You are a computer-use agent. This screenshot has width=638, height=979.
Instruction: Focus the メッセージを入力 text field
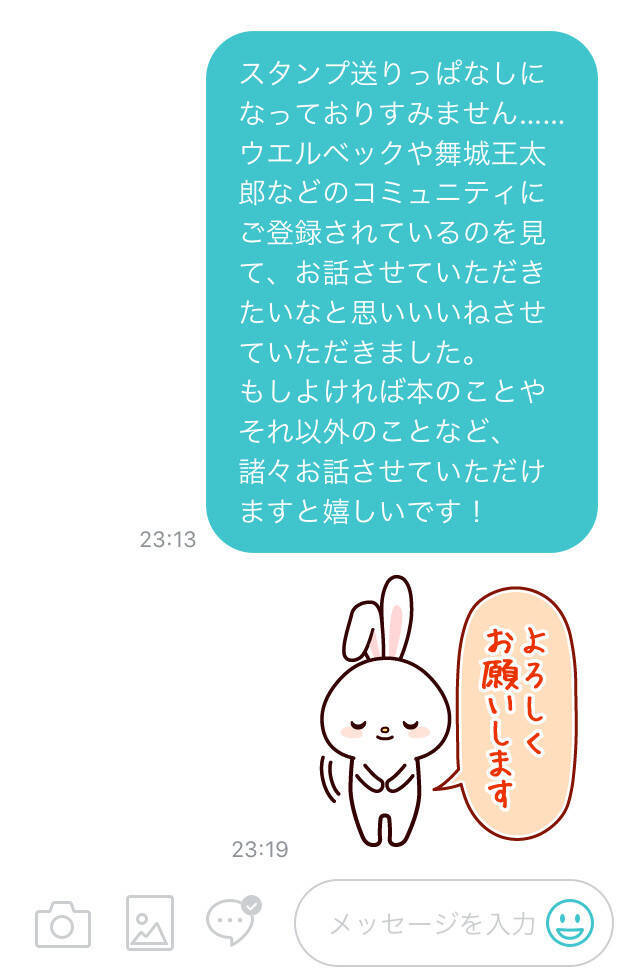click(x=430, y=923)
